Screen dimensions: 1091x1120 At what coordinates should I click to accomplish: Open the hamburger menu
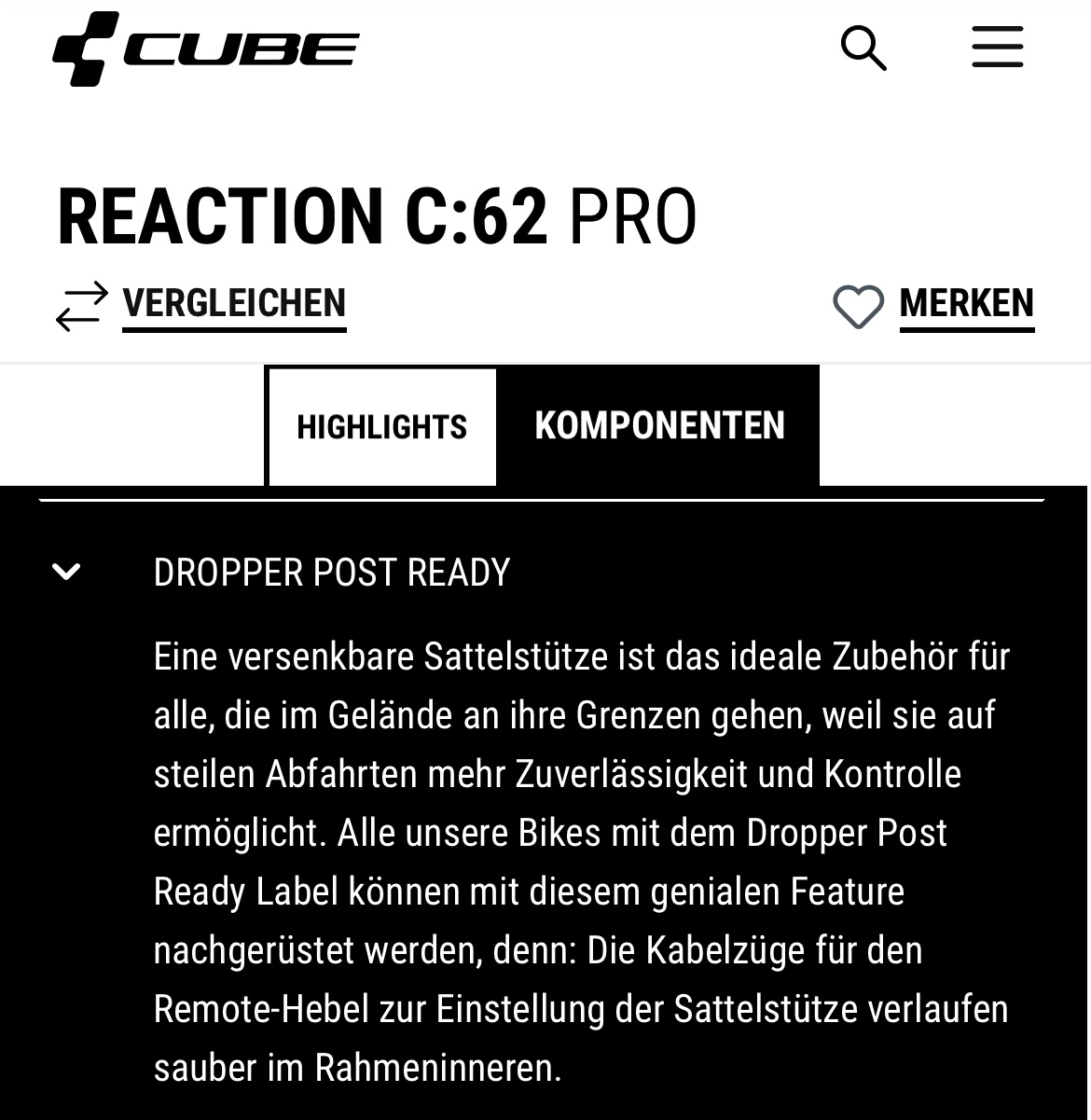click(x=997, y=47)
